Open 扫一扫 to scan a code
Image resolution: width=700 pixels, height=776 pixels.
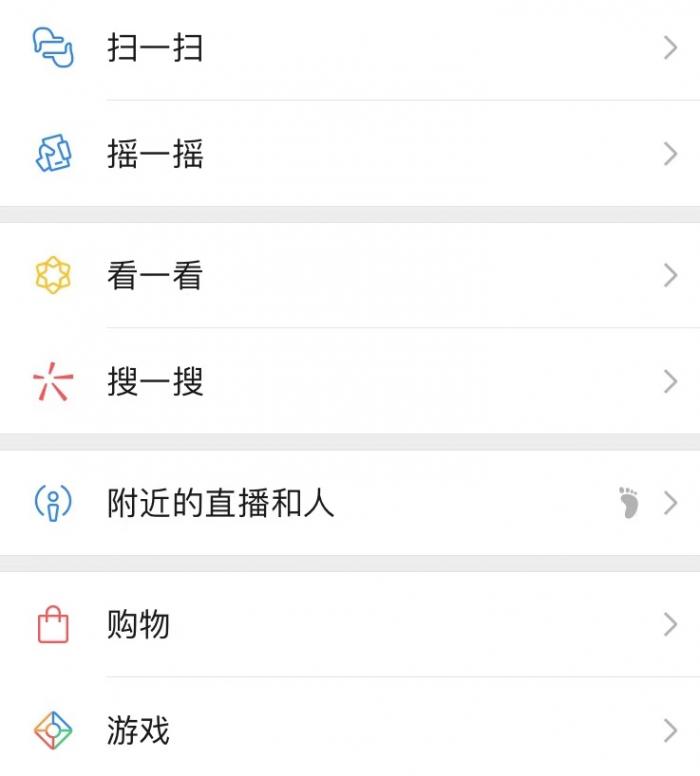pyautogui.click(x=155, y=47)
